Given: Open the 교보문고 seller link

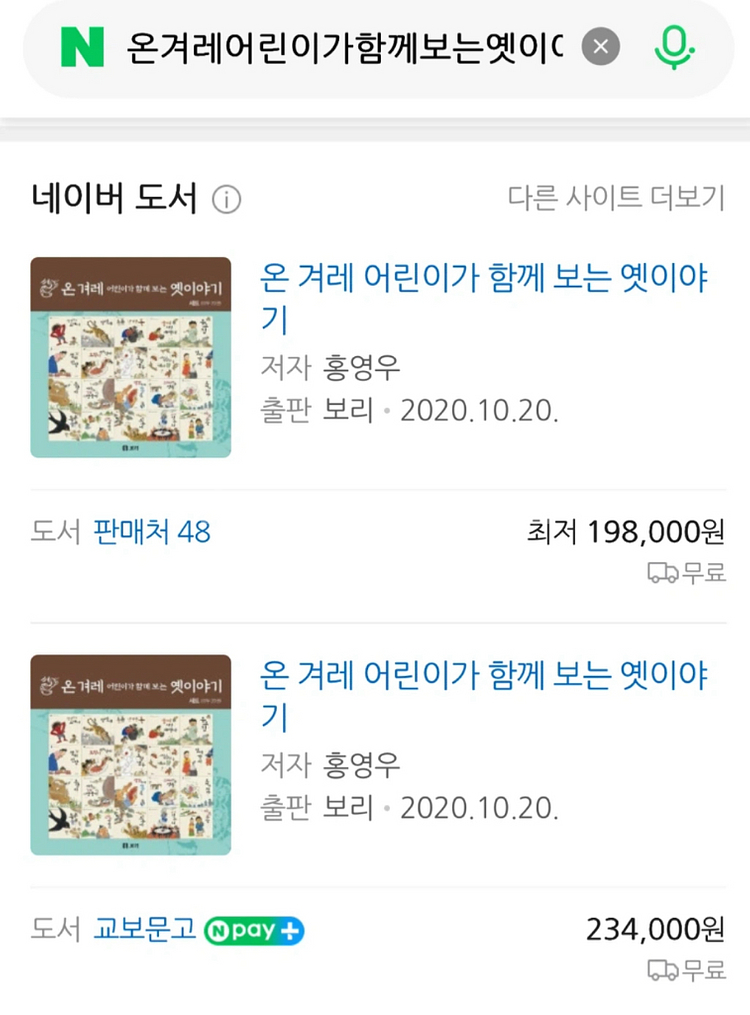Looking at the screenshot, I should [x=144, y=929].
